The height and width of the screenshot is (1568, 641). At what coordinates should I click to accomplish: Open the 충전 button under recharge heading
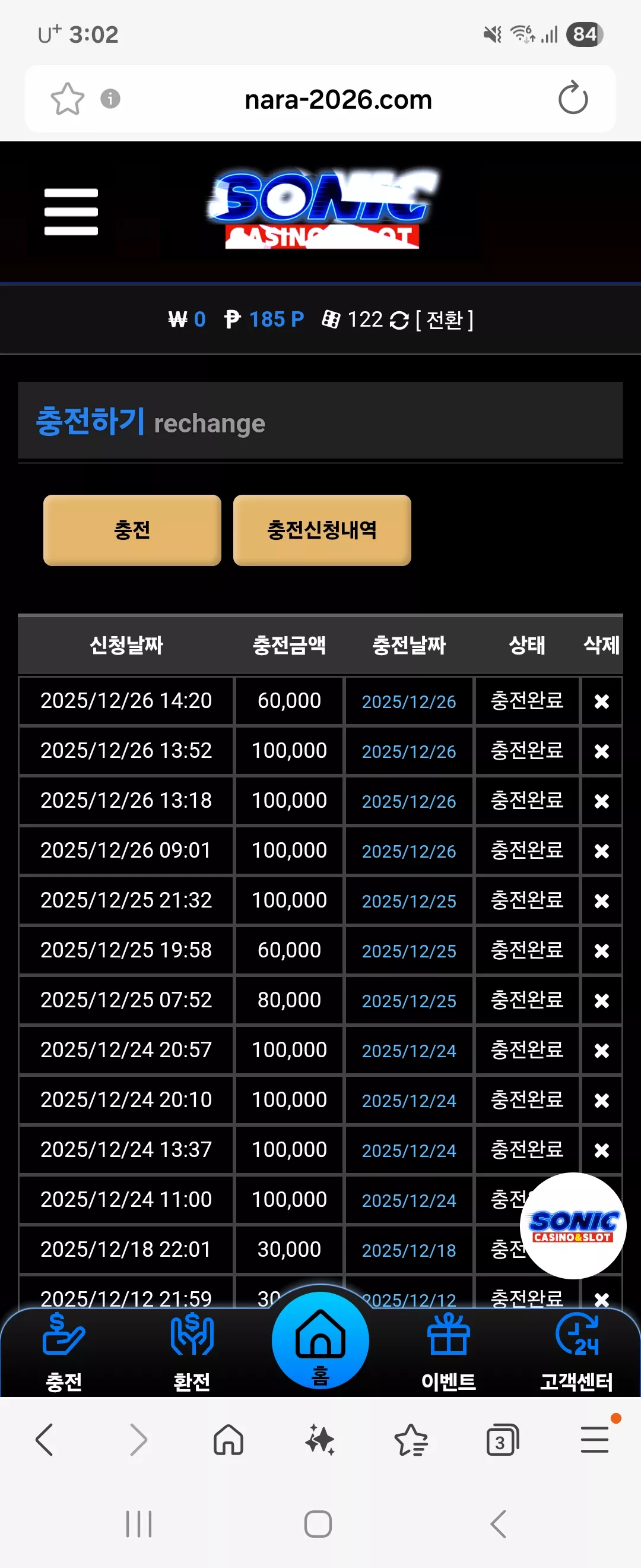(x=132, y=530)
